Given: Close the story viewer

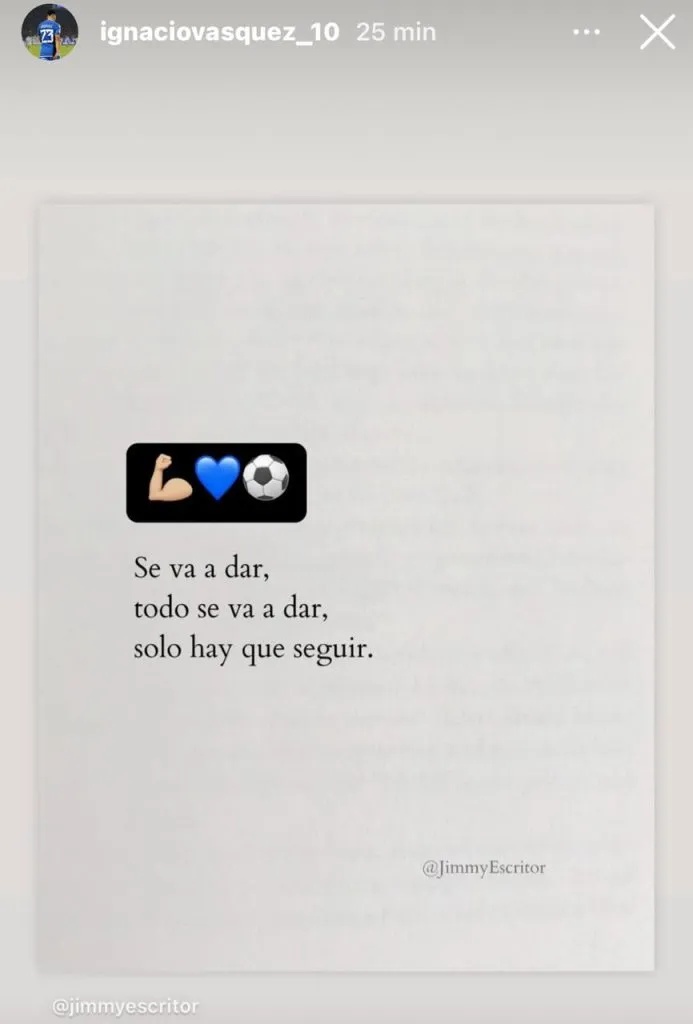Looking at the screenshot, I should 657,32.
